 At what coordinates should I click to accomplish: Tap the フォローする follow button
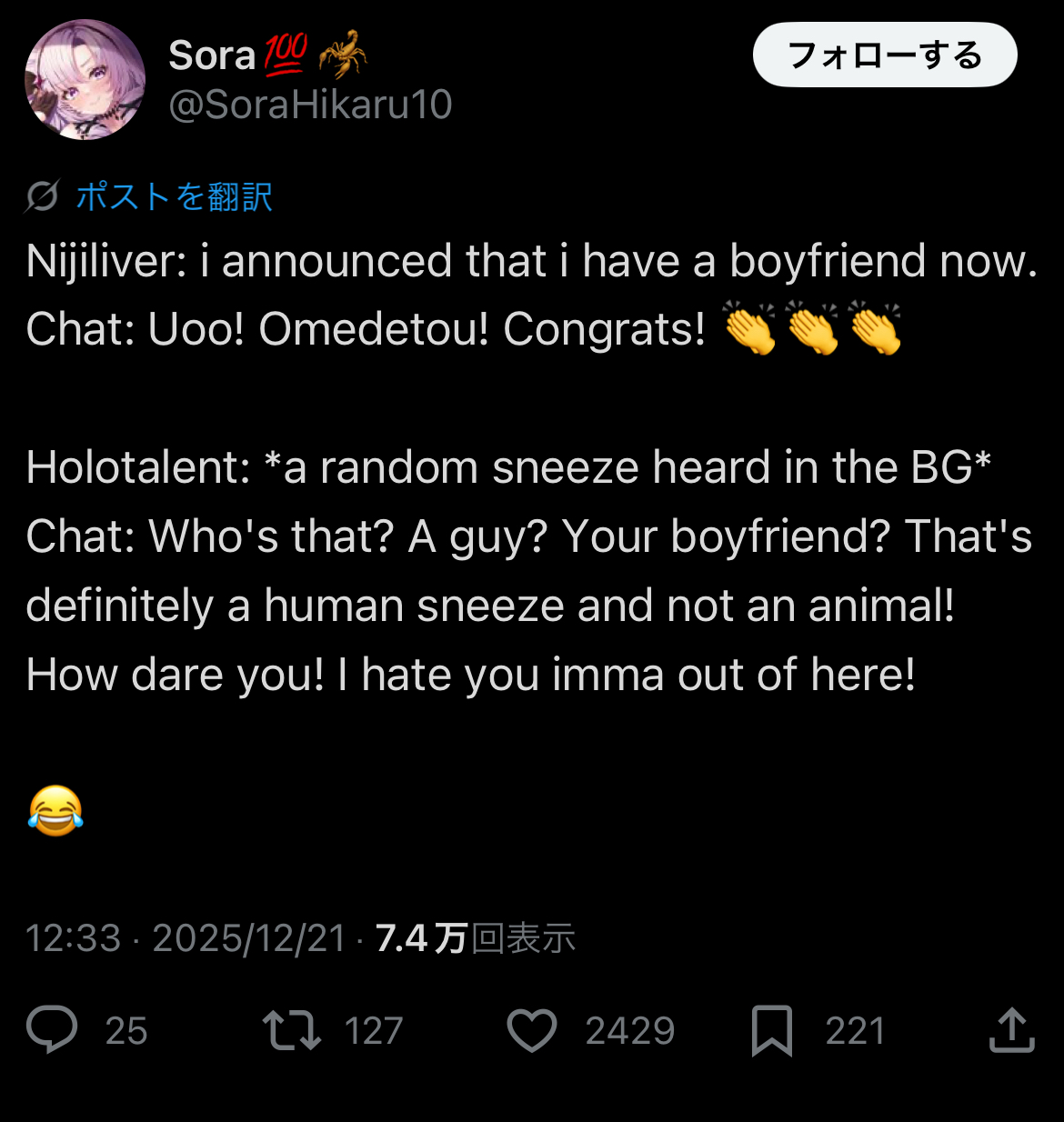[884, 55]
